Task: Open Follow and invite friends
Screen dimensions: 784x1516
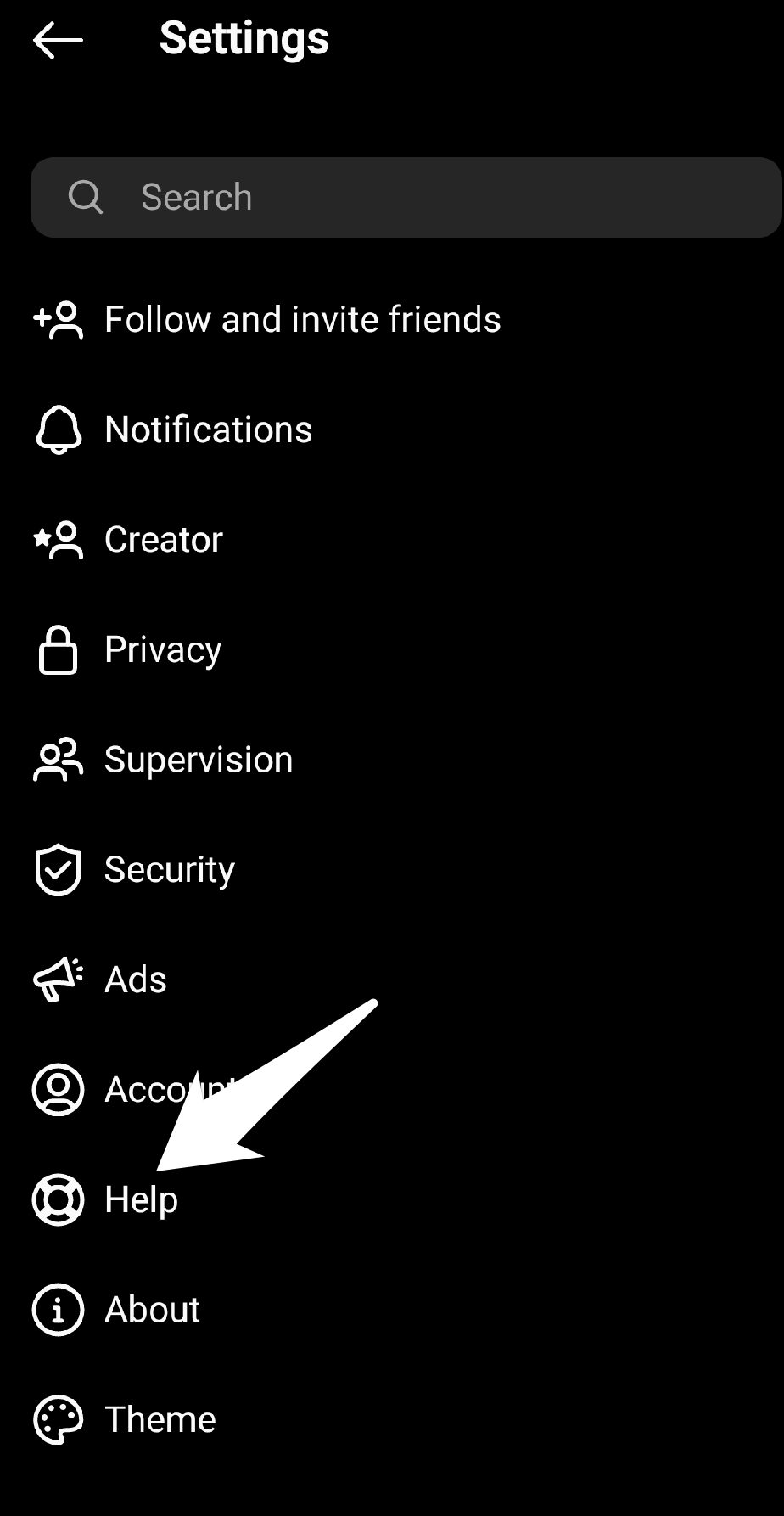Action: pos(301,320)
